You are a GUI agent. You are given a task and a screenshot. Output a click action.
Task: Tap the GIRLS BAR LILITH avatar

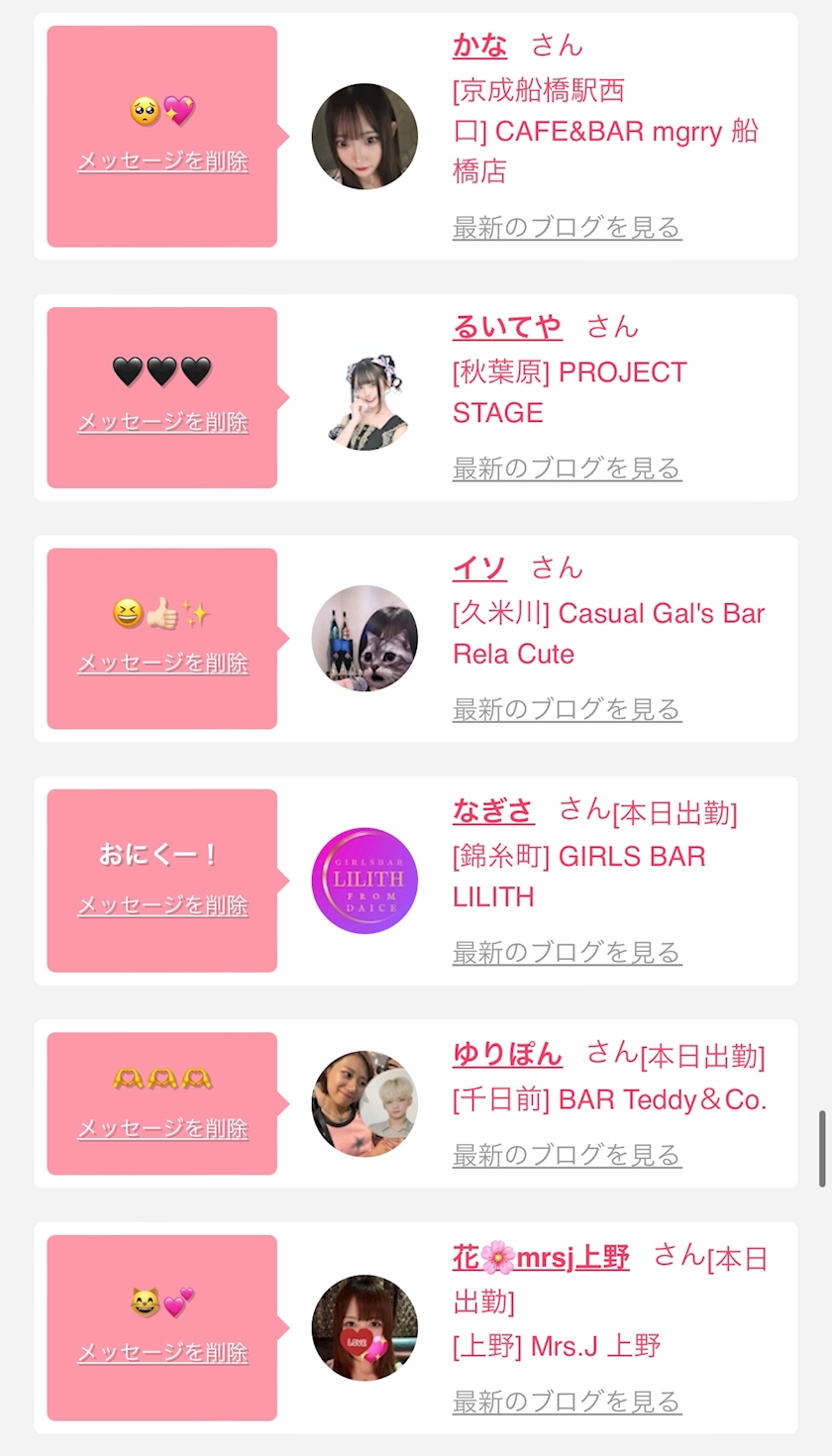click(364, 881)
